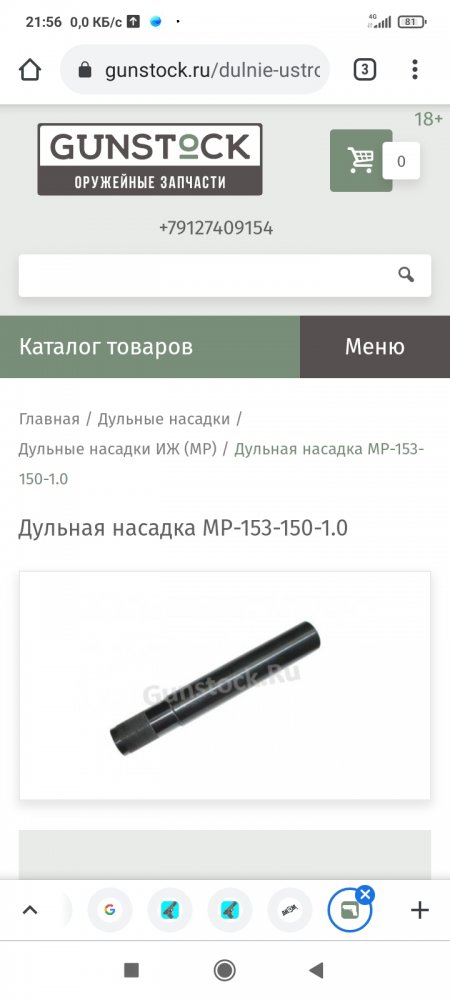The height and width of the screenshot is (1000, 450).
Task: Add a new browser tab
Action: (419, 910)
